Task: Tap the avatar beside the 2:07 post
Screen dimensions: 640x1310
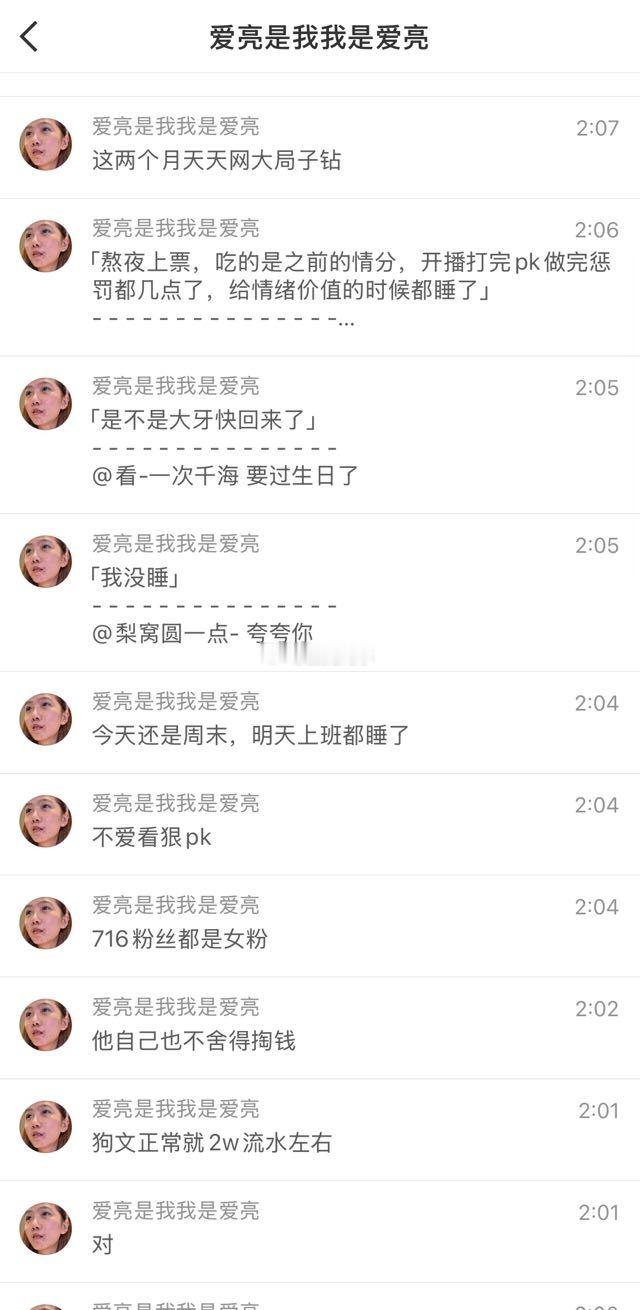Action: [46, 145]
